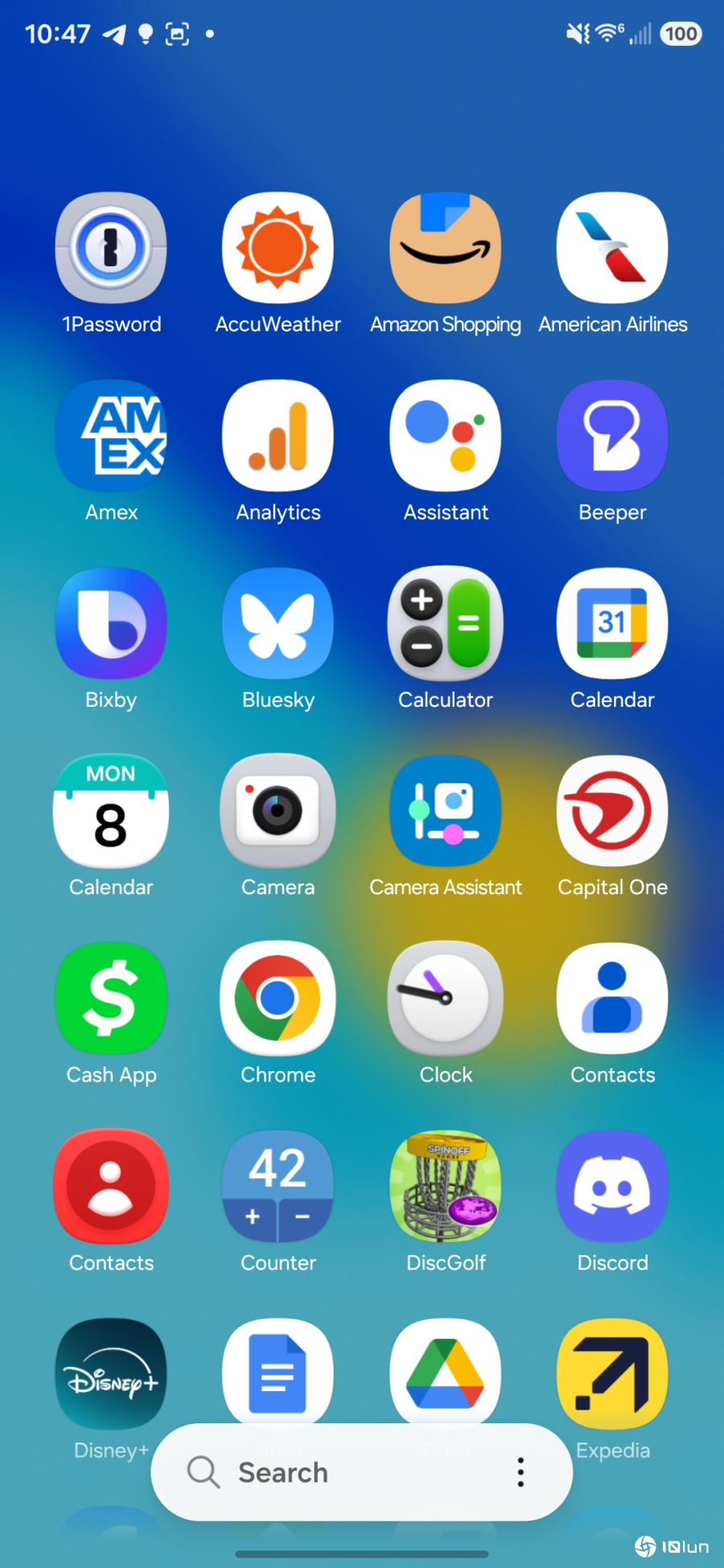Launch the Chrome browser
The image size is (724, 1568).
tap(278, 999)
